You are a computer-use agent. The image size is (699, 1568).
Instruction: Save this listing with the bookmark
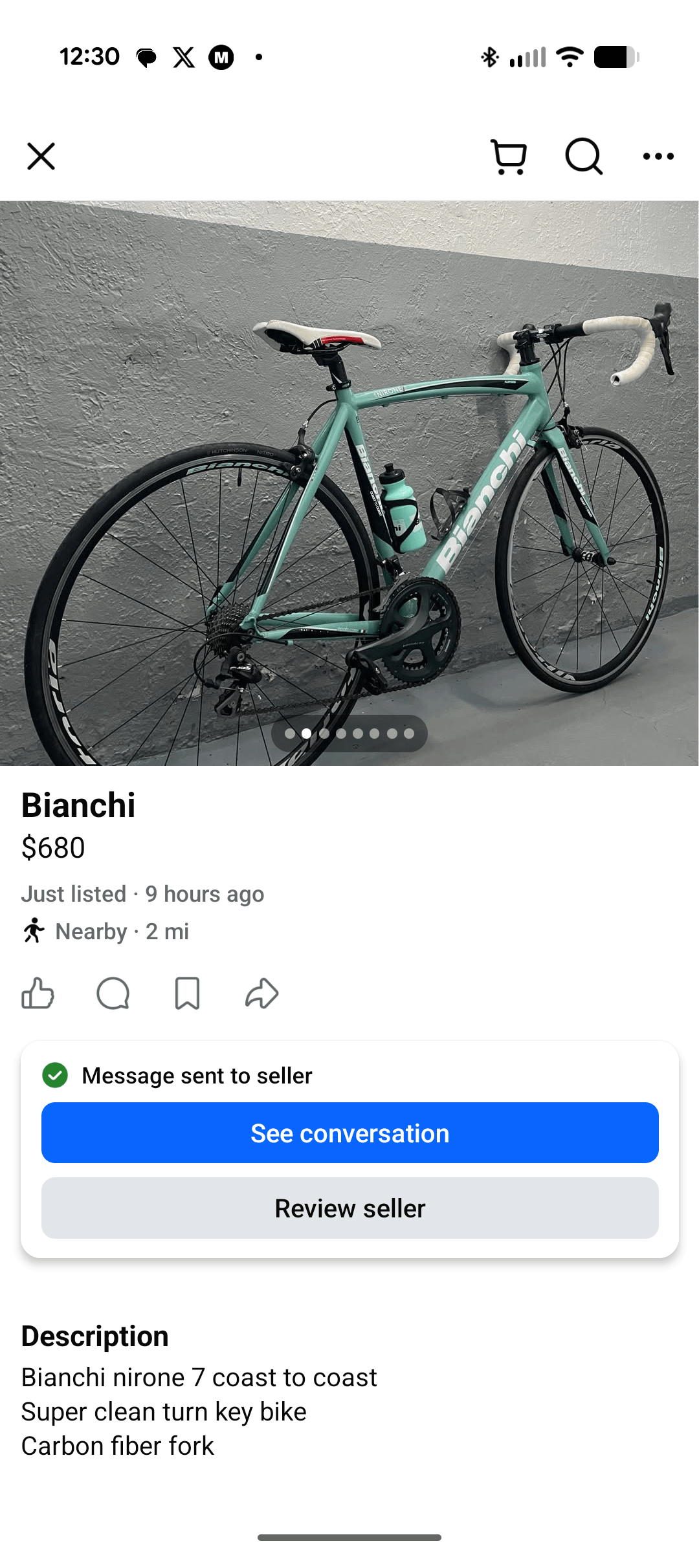click(x=187, y=993)
